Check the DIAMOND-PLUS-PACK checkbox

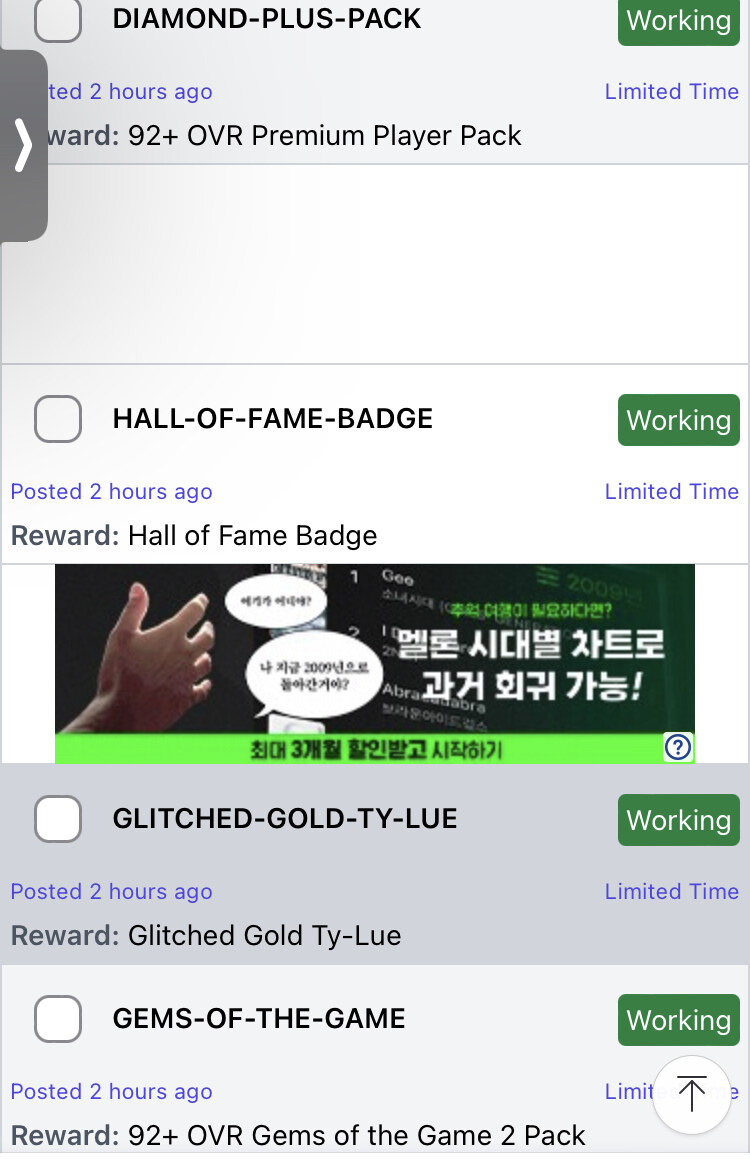57,20
